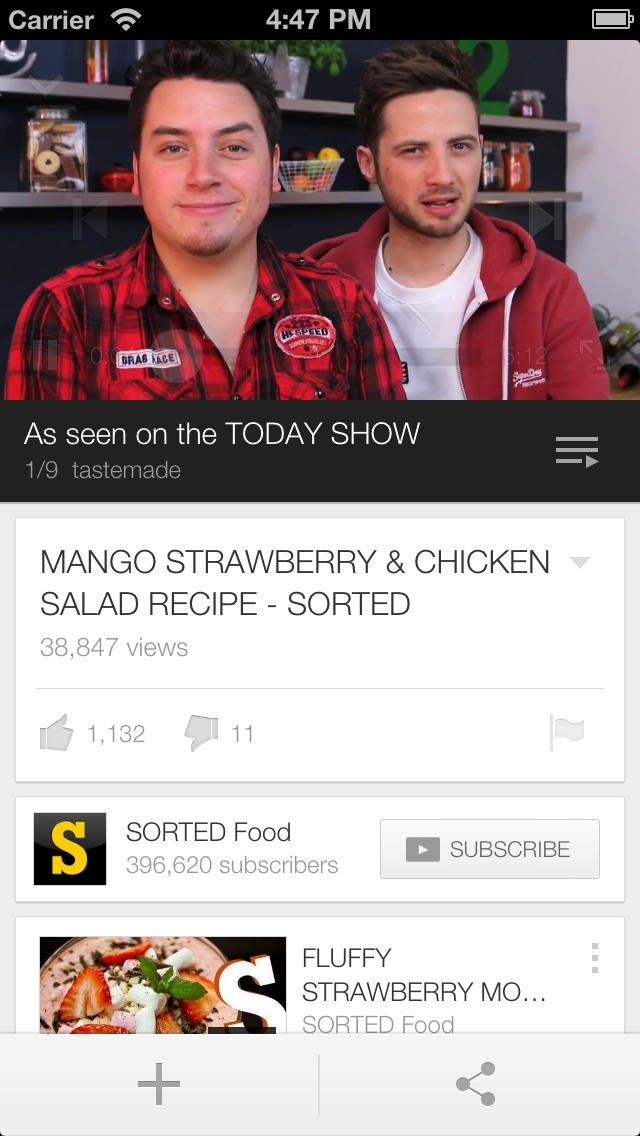
Task: Like the mango salad video
Action: point(57,734)
